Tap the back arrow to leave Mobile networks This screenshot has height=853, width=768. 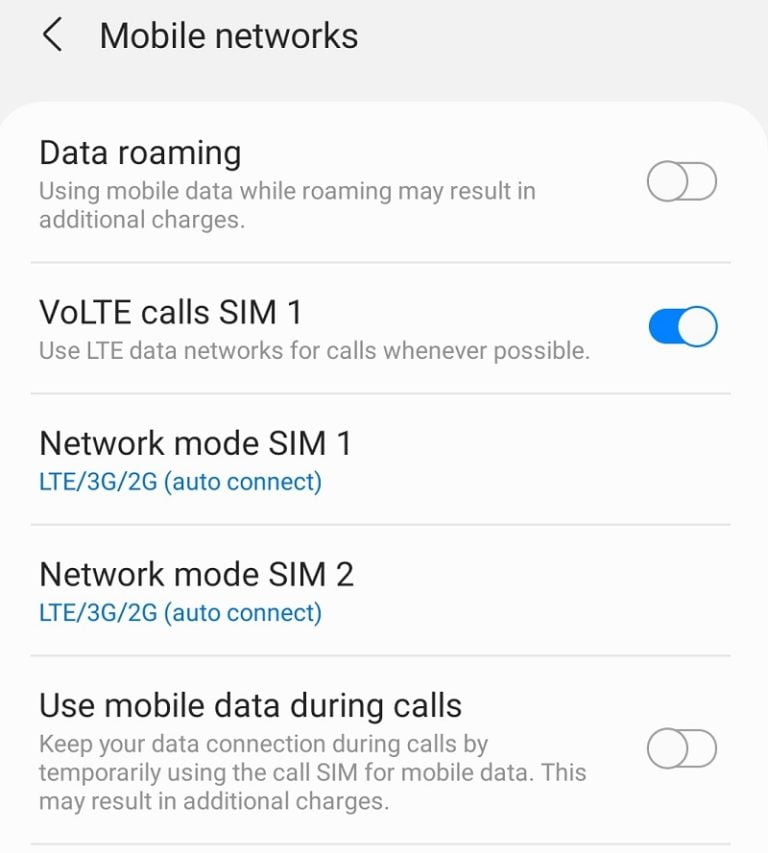tap(50, 35)
